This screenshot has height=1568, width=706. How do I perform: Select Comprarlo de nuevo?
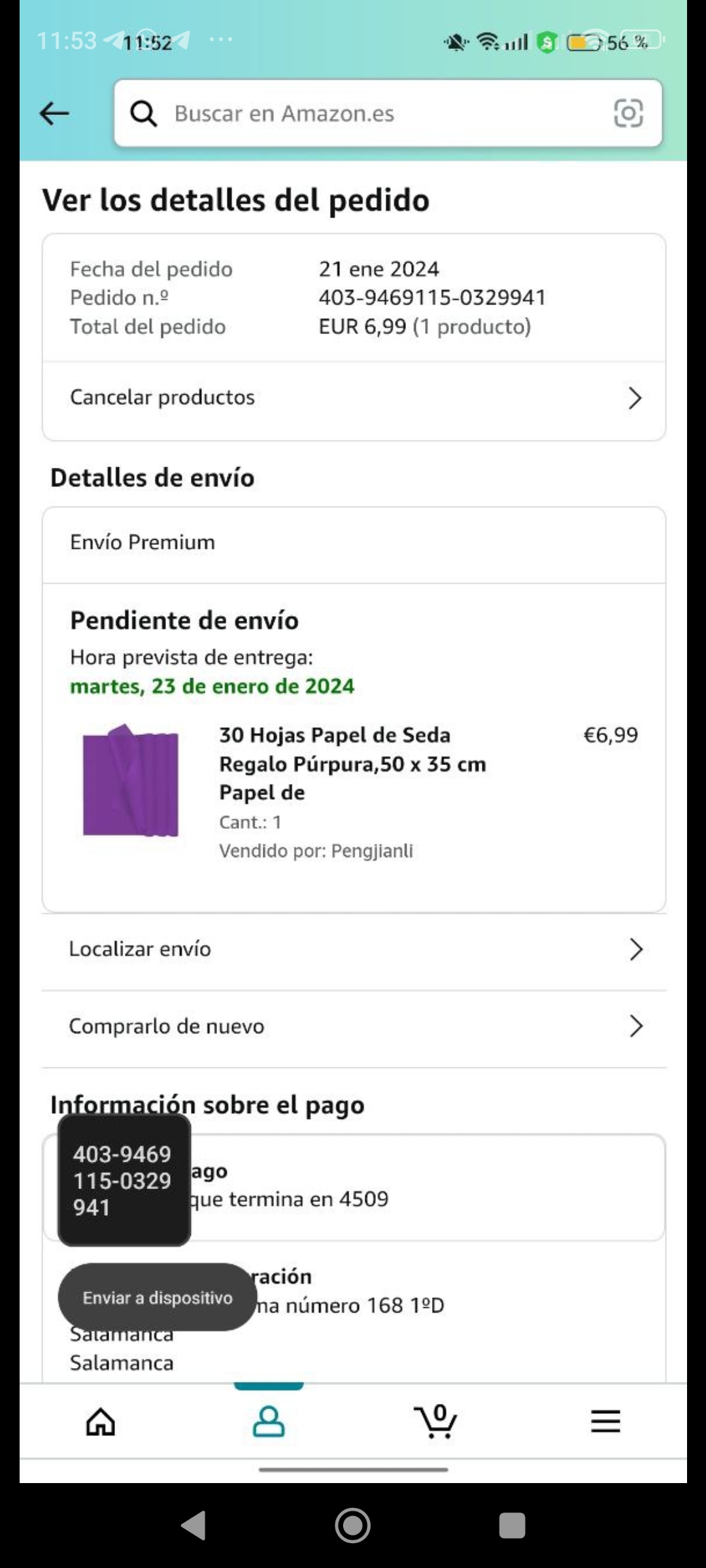pos(354,1026)
